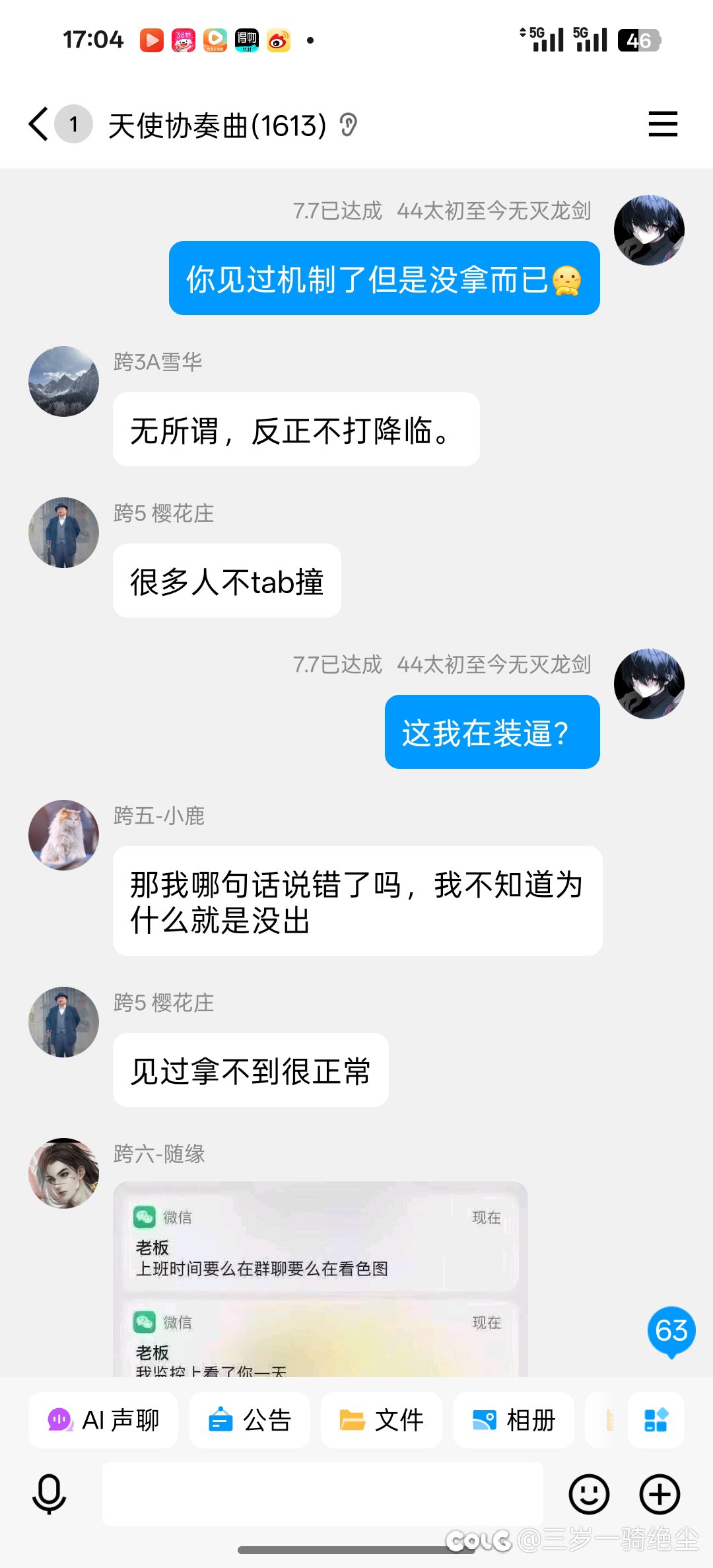Open the image sent by 跨六-随缘
The height and width of the screenshot is (1568, 713).
[x=320, y=1279]
